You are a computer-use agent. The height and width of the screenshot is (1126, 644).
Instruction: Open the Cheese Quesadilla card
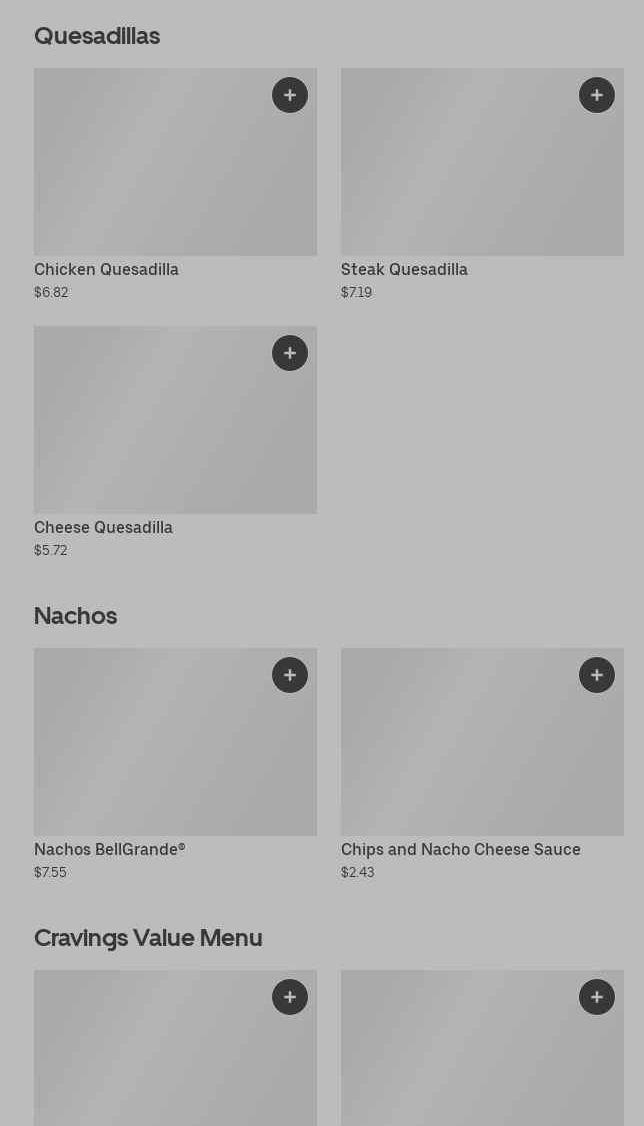[x=175, y=442]
